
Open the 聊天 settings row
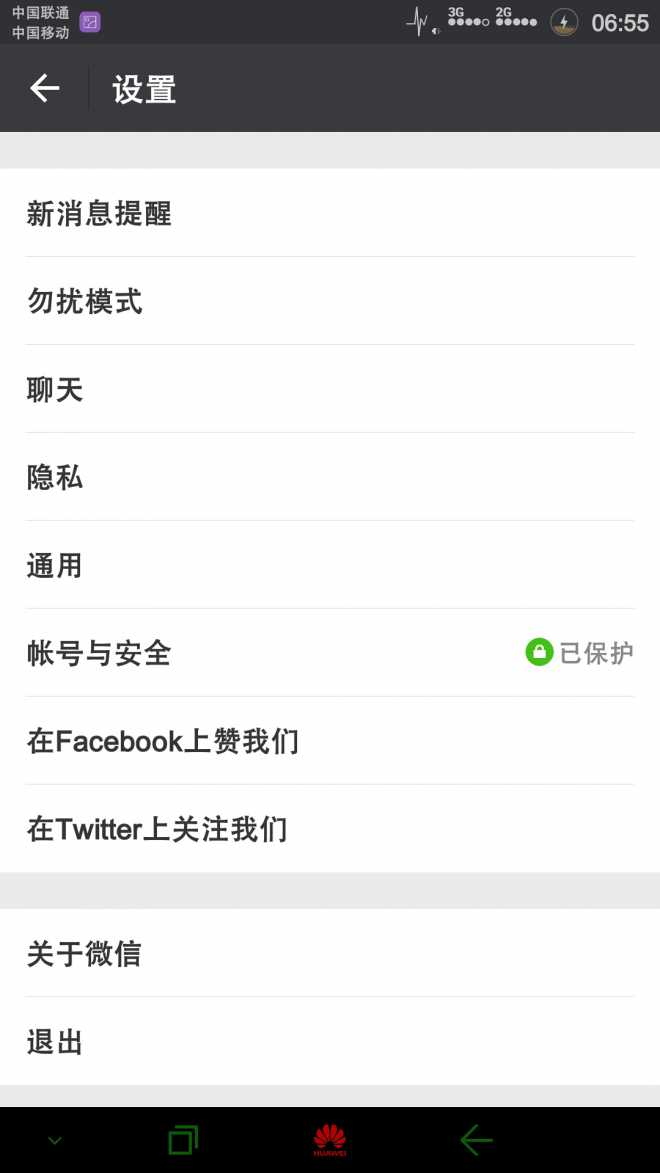(x=330, y=389)
